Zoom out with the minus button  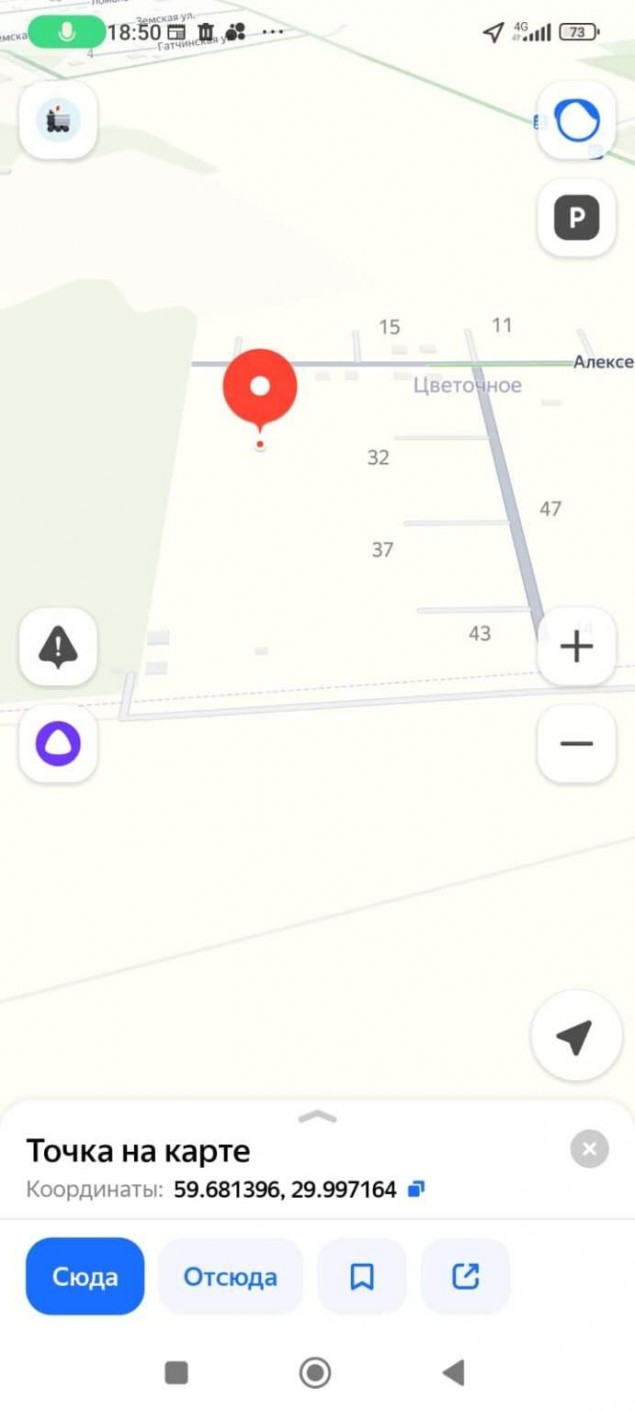pyautogui.click(x=576, y=743)
